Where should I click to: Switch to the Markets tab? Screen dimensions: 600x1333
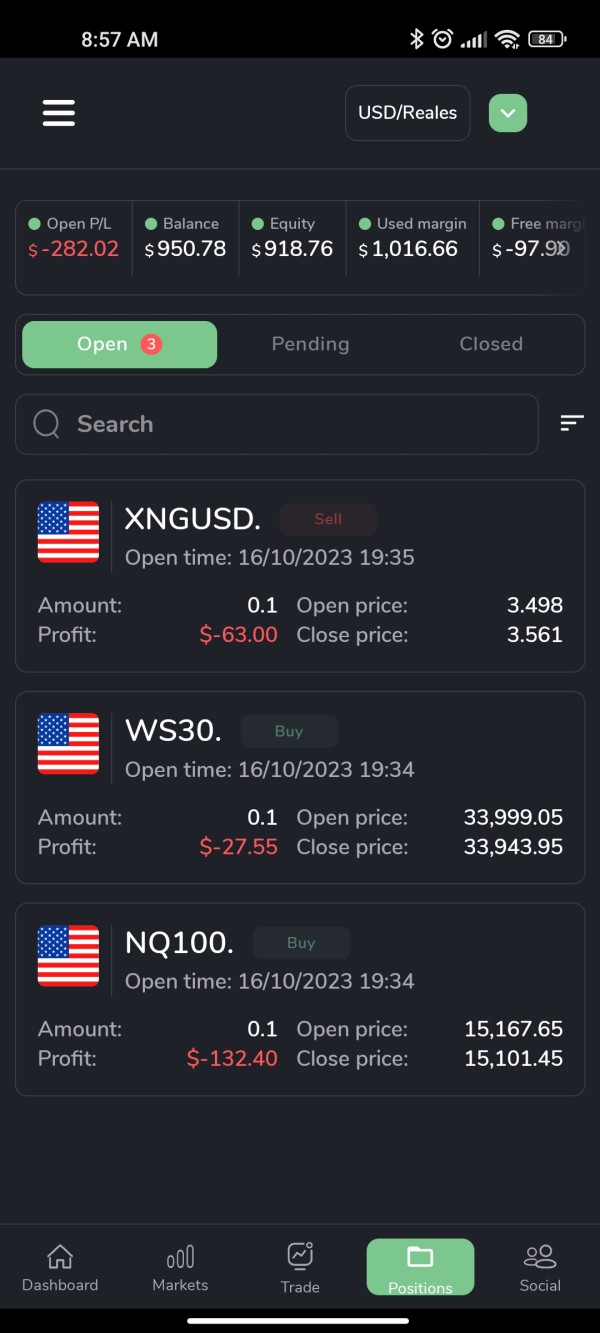pos(180,1268)
